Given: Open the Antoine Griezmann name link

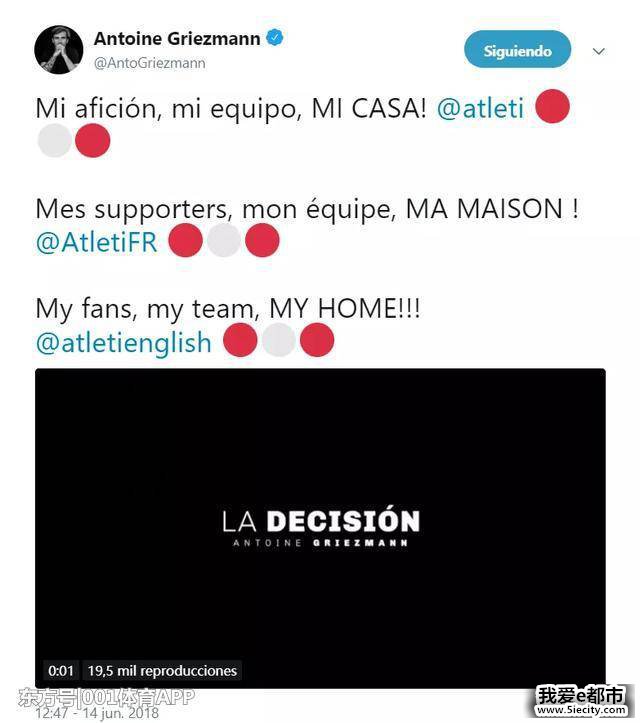Looking at the screenshot, I should click(177, 39).
